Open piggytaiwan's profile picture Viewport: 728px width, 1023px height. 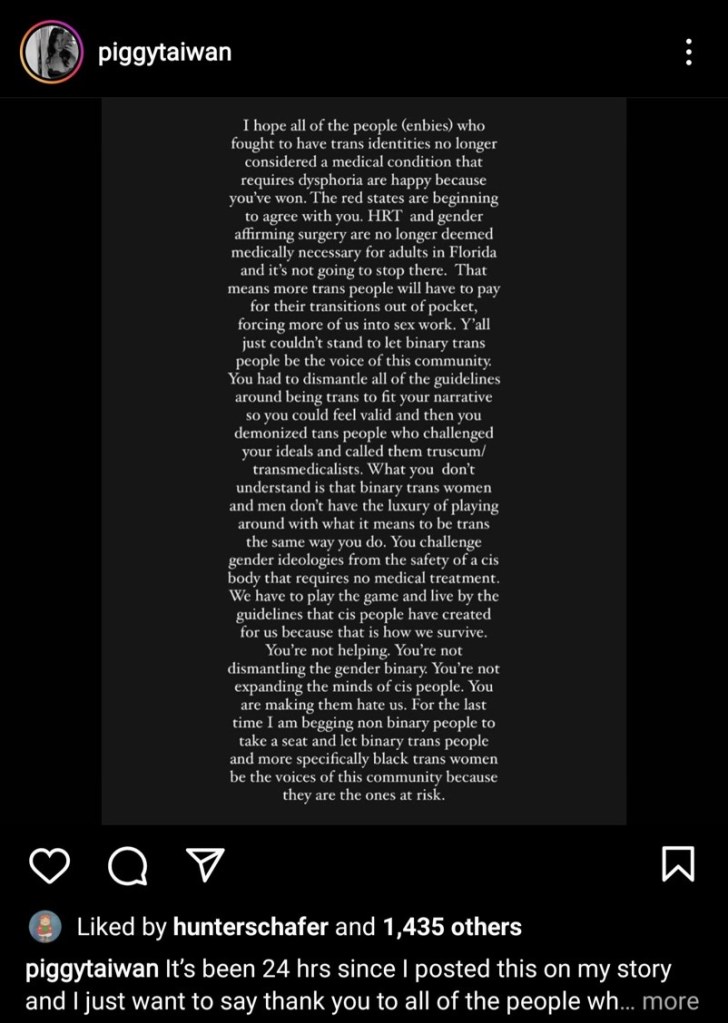[x=49, y=51]
